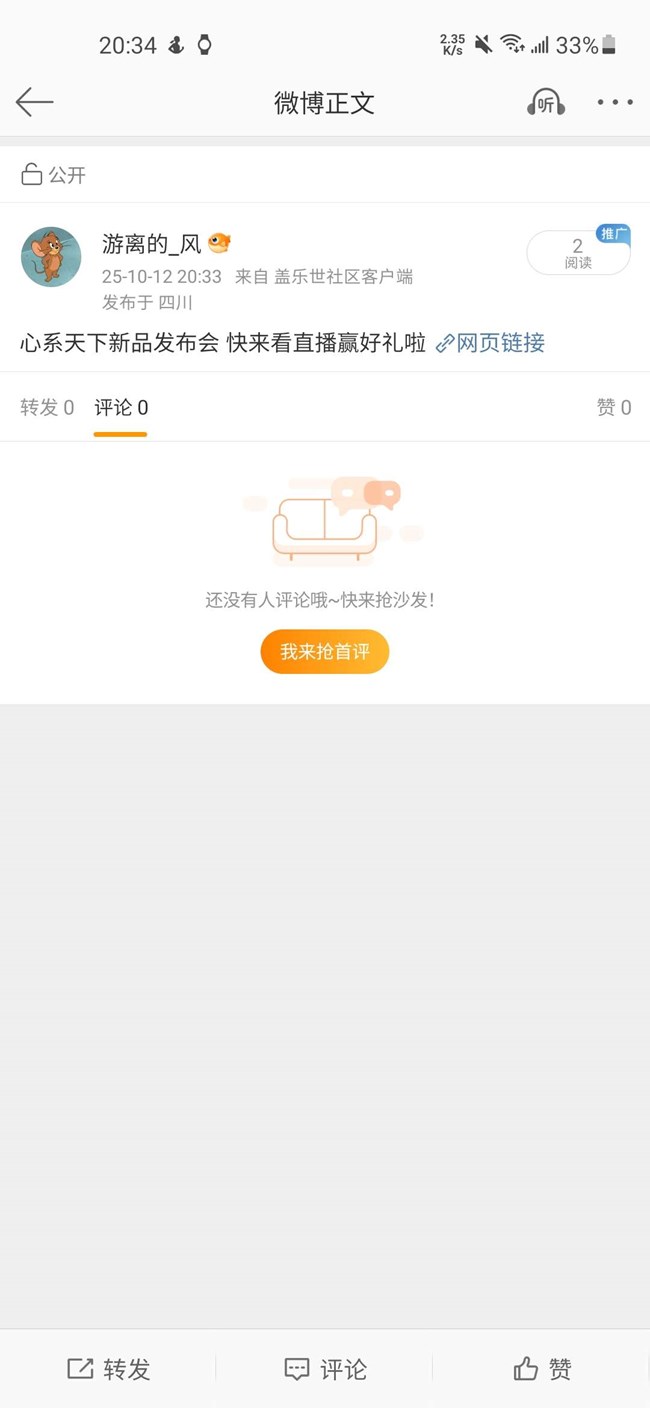View the 赞 0 tab
The image size is (650, 1408).
tap(613, 407)
